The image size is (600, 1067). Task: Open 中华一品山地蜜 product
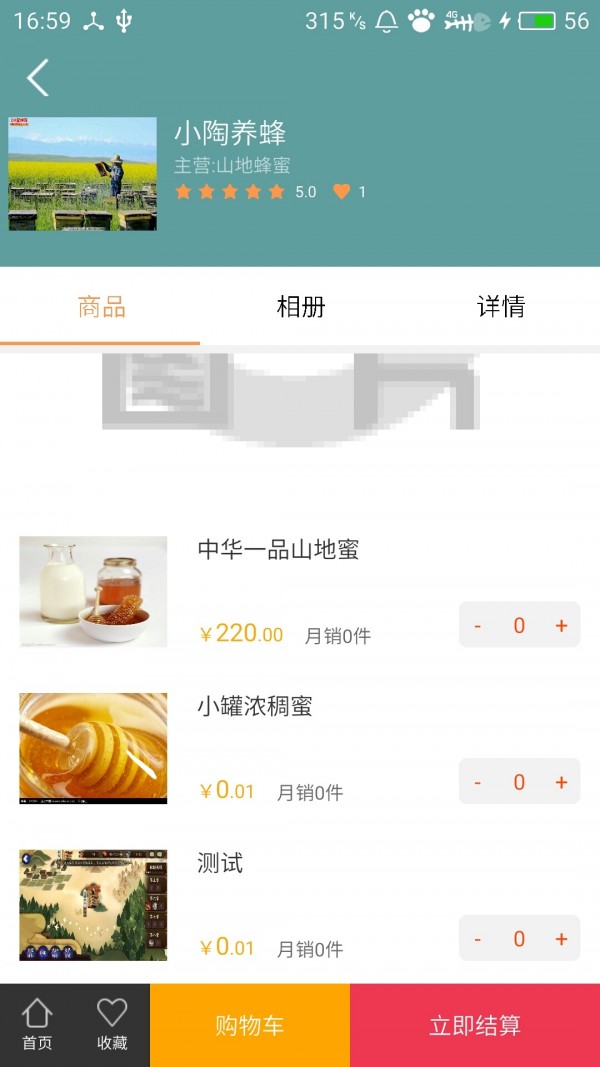[278, 549]
